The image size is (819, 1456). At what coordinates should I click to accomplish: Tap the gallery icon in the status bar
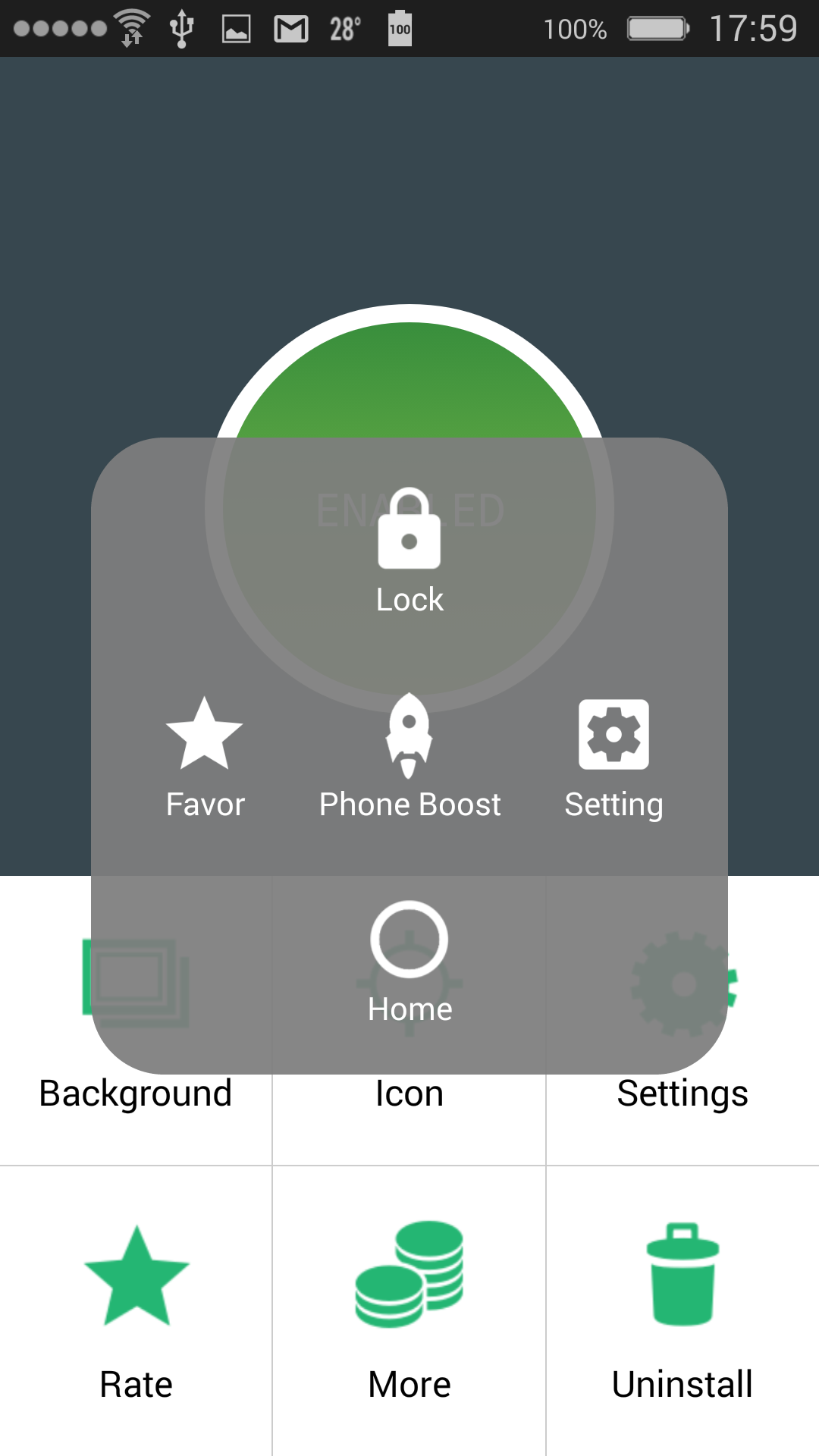[x=235, y=28]
